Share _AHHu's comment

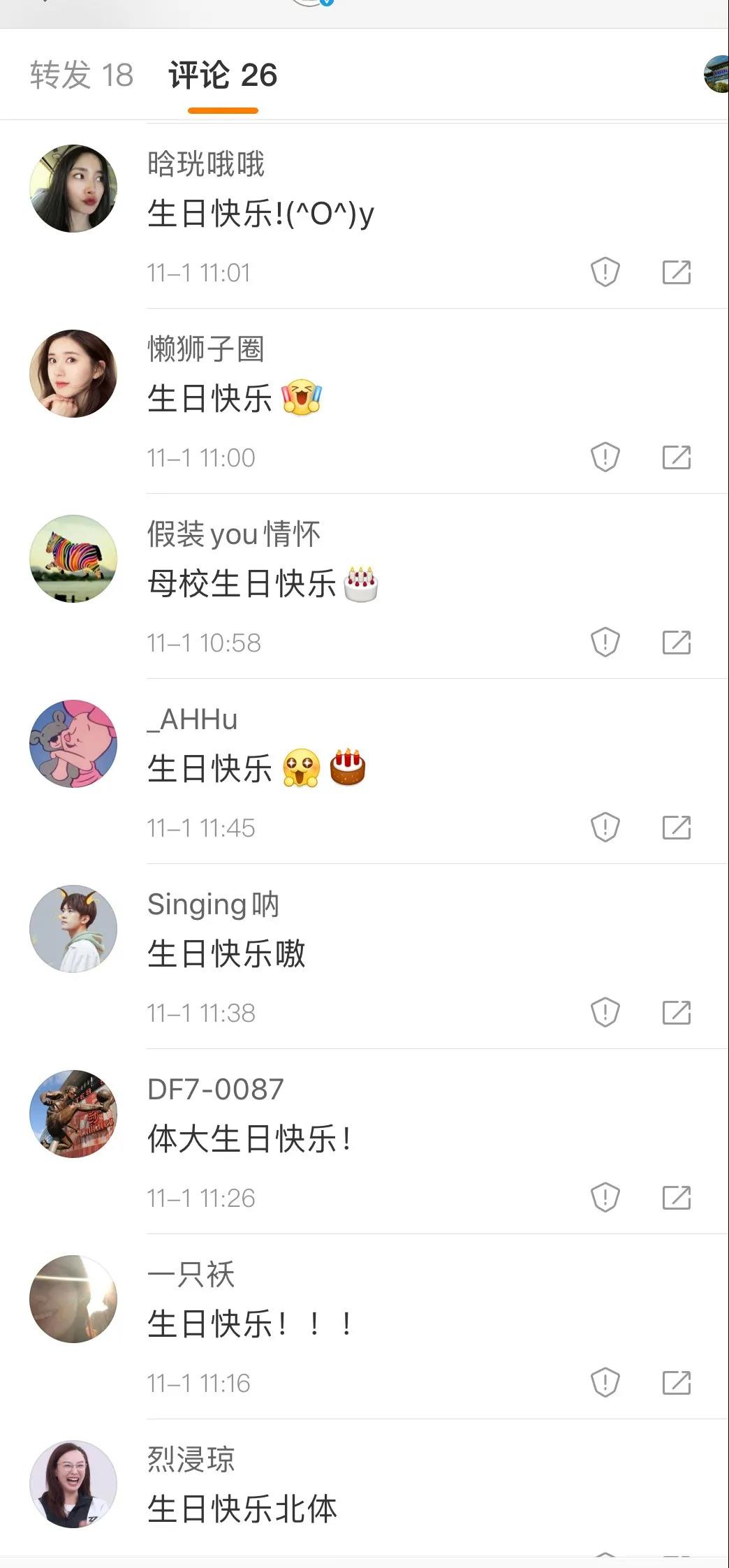pyautogui.click(x=676, y=827)
